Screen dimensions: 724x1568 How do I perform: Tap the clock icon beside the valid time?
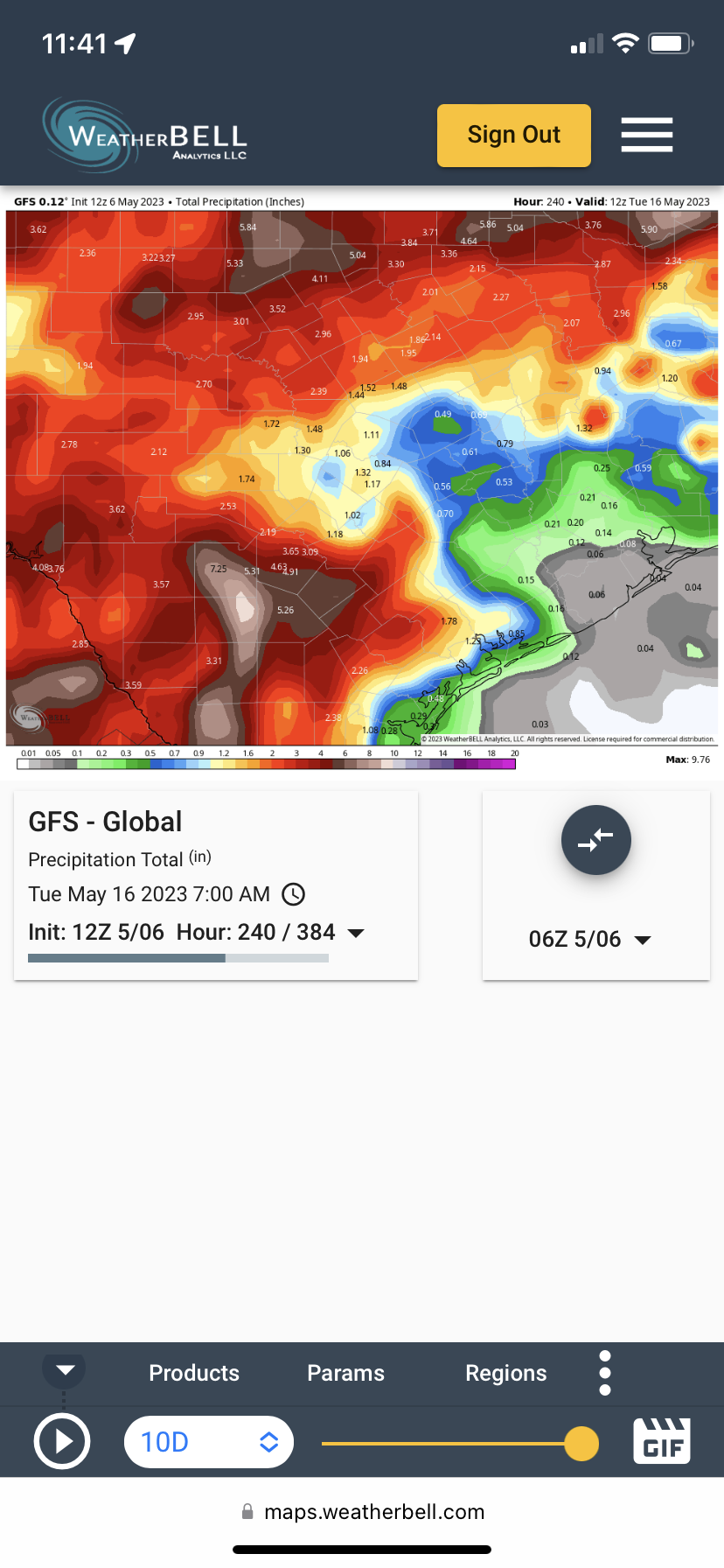[x=294, y=894]
